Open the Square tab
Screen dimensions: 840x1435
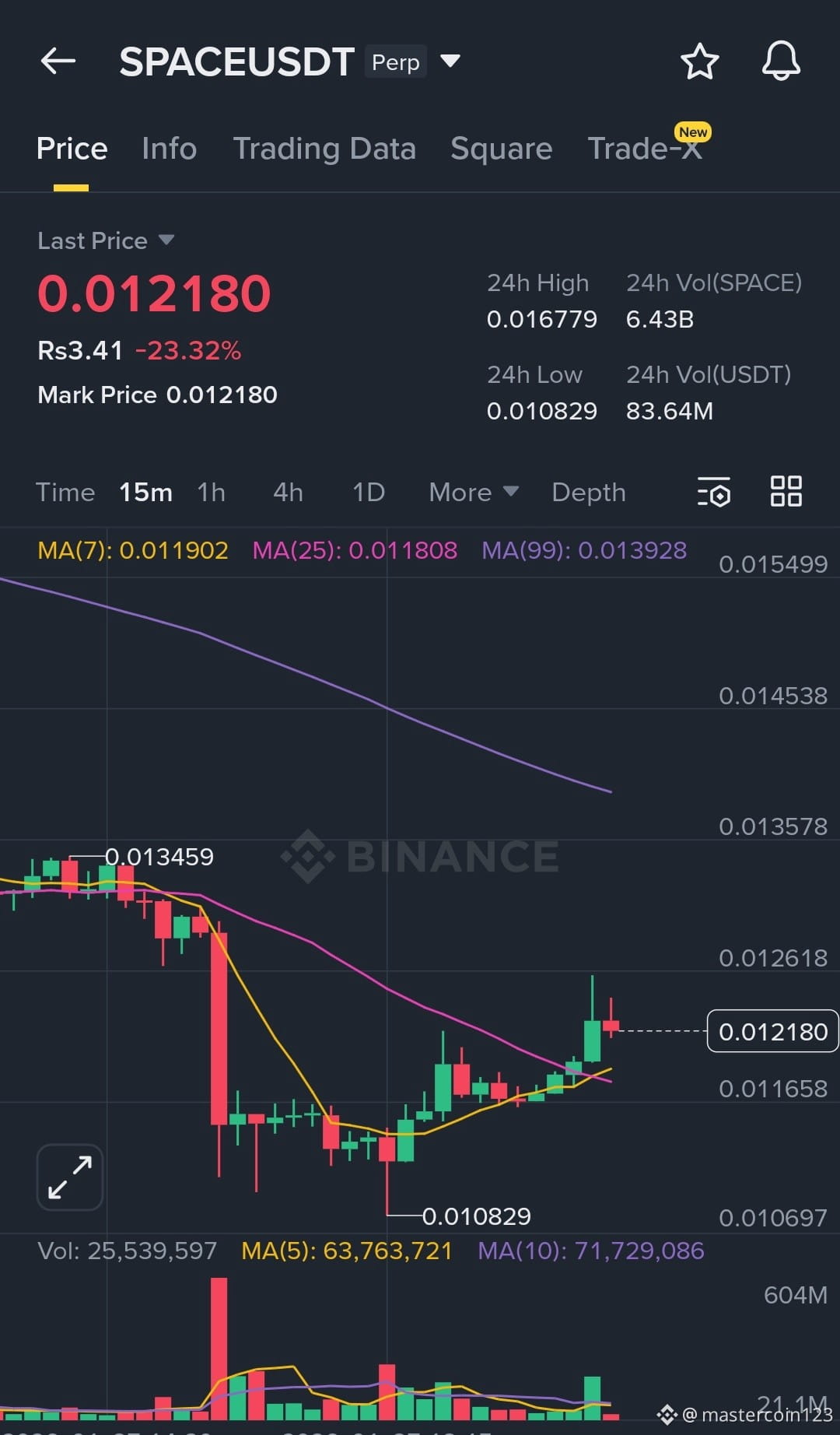501,148
